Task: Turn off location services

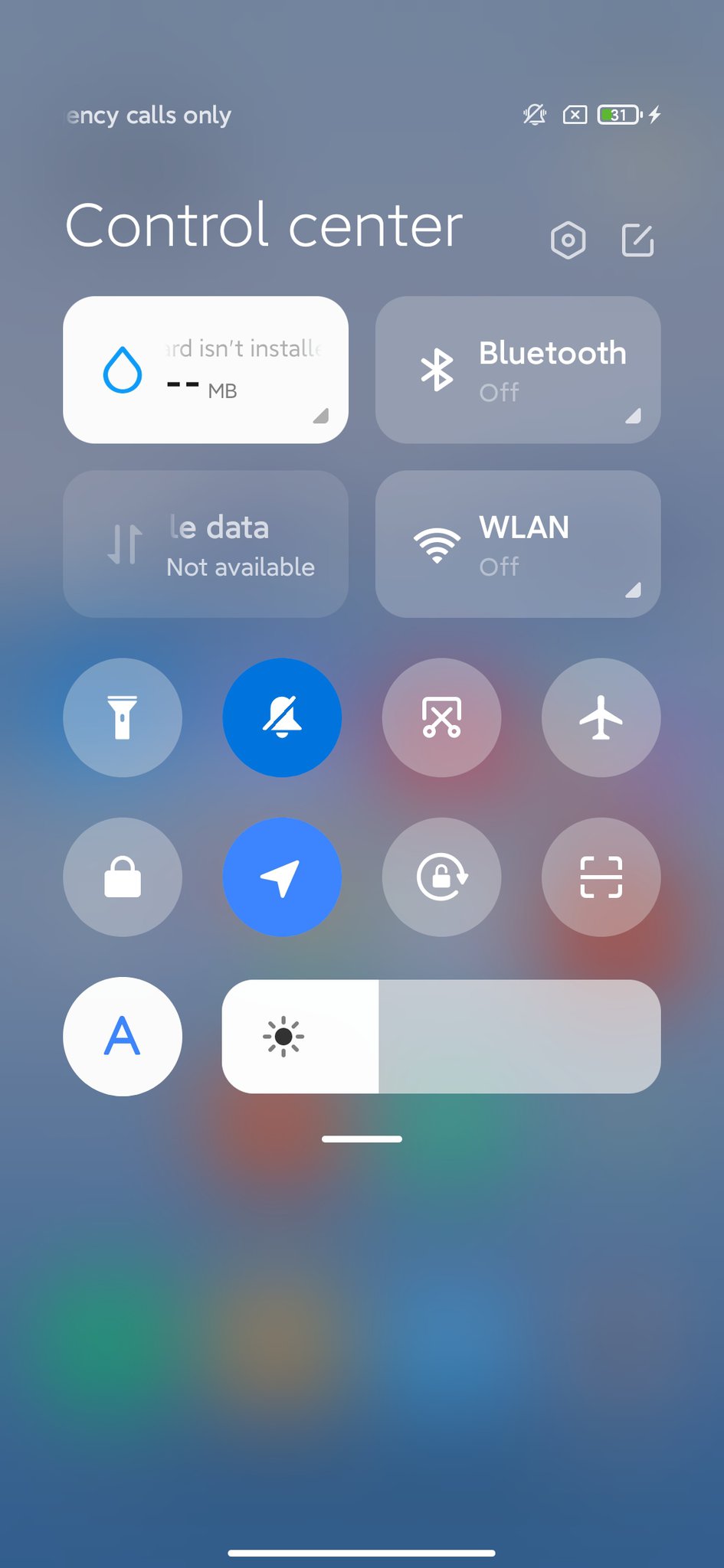Action: pos(282,877)
